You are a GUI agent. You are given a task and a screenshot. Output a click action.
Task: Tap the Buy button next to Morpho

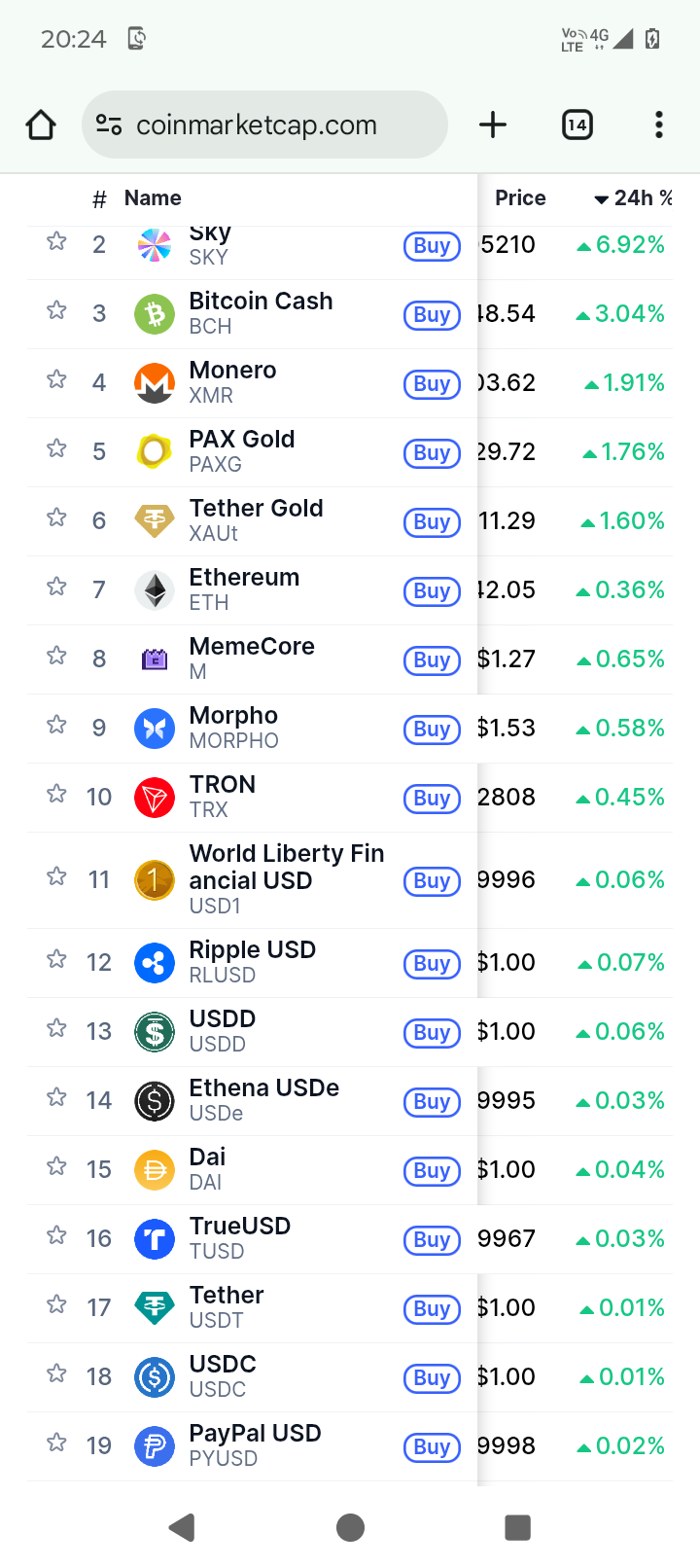pyautogui.click(x=432, y=730)
